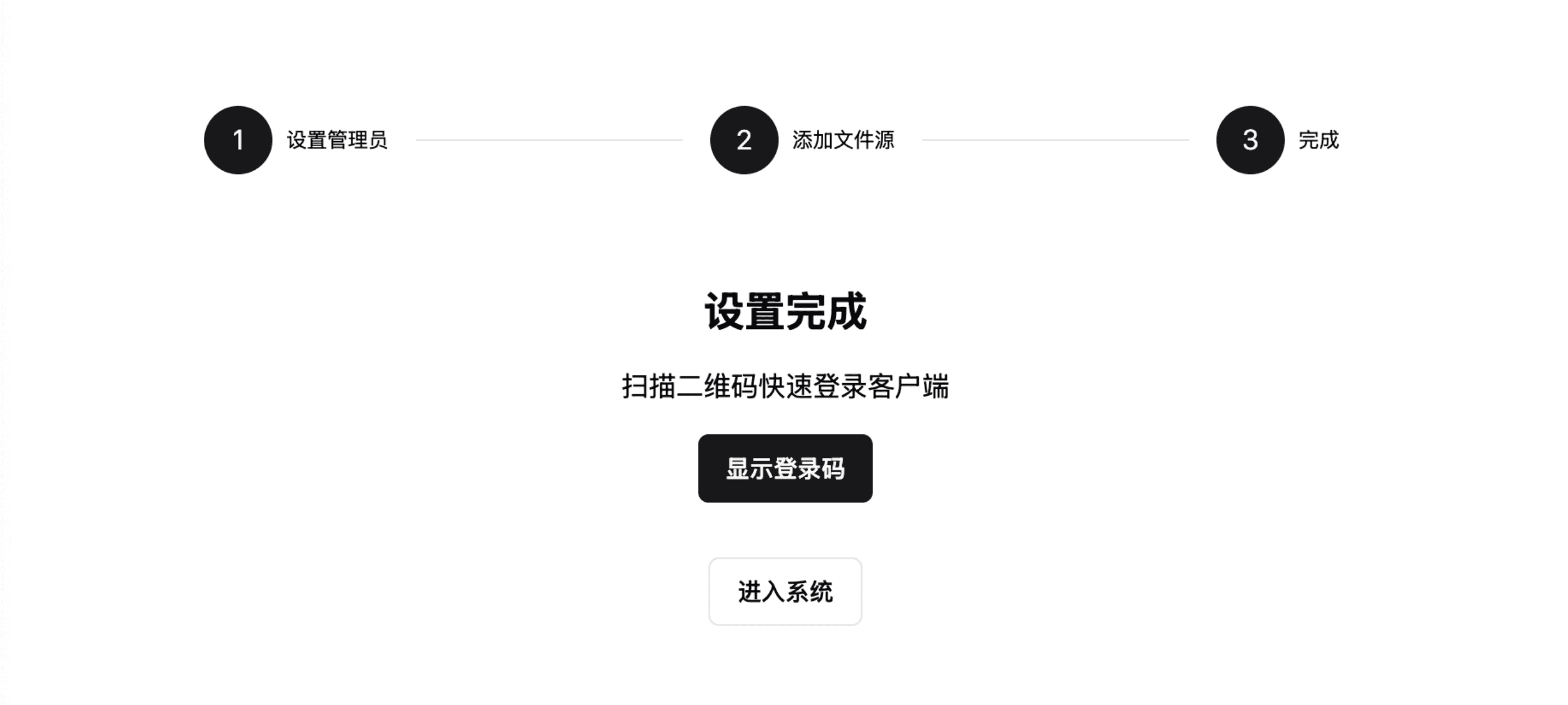The width and height of the screenshot is (1568, 705).
Task: Go to step 1 设置管理员
Action: click(238, 140)
